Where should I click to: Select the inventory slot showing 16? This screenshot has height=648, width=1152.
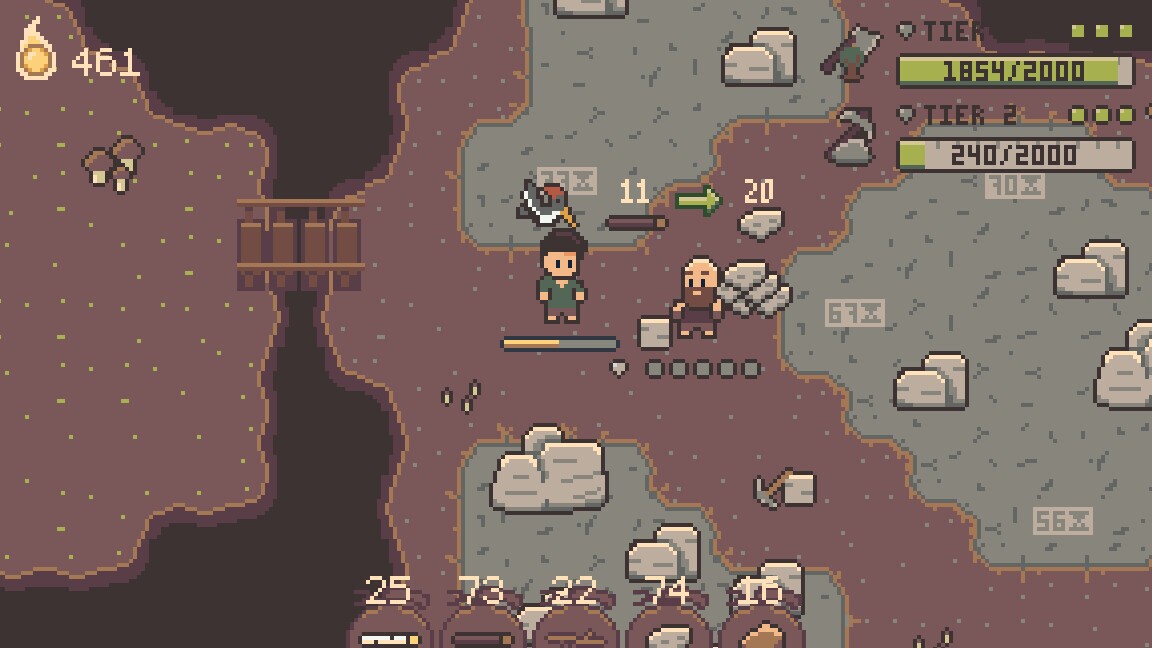click(760, 630)
